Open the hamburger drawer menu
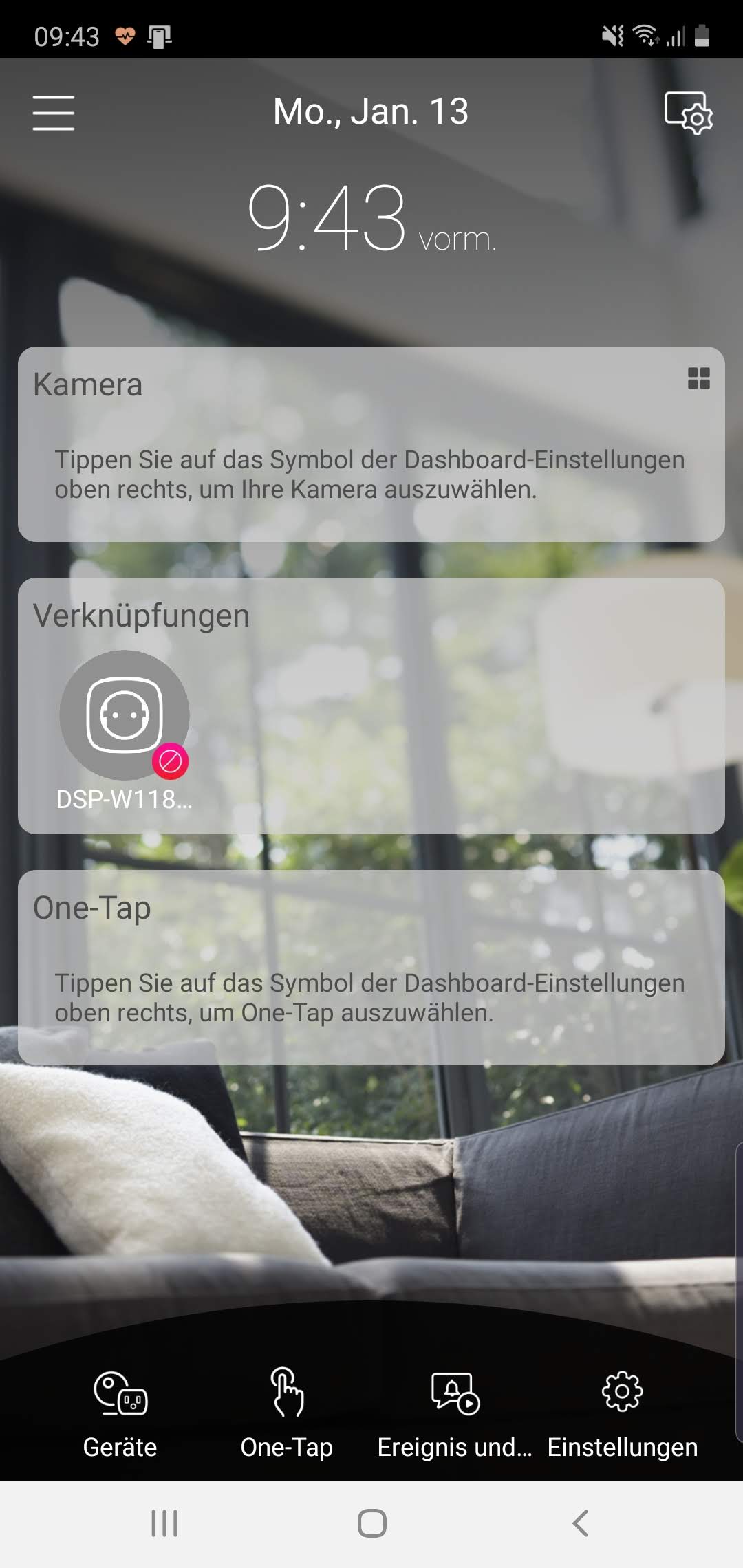 pyautogui.click(x=54, y=113)
